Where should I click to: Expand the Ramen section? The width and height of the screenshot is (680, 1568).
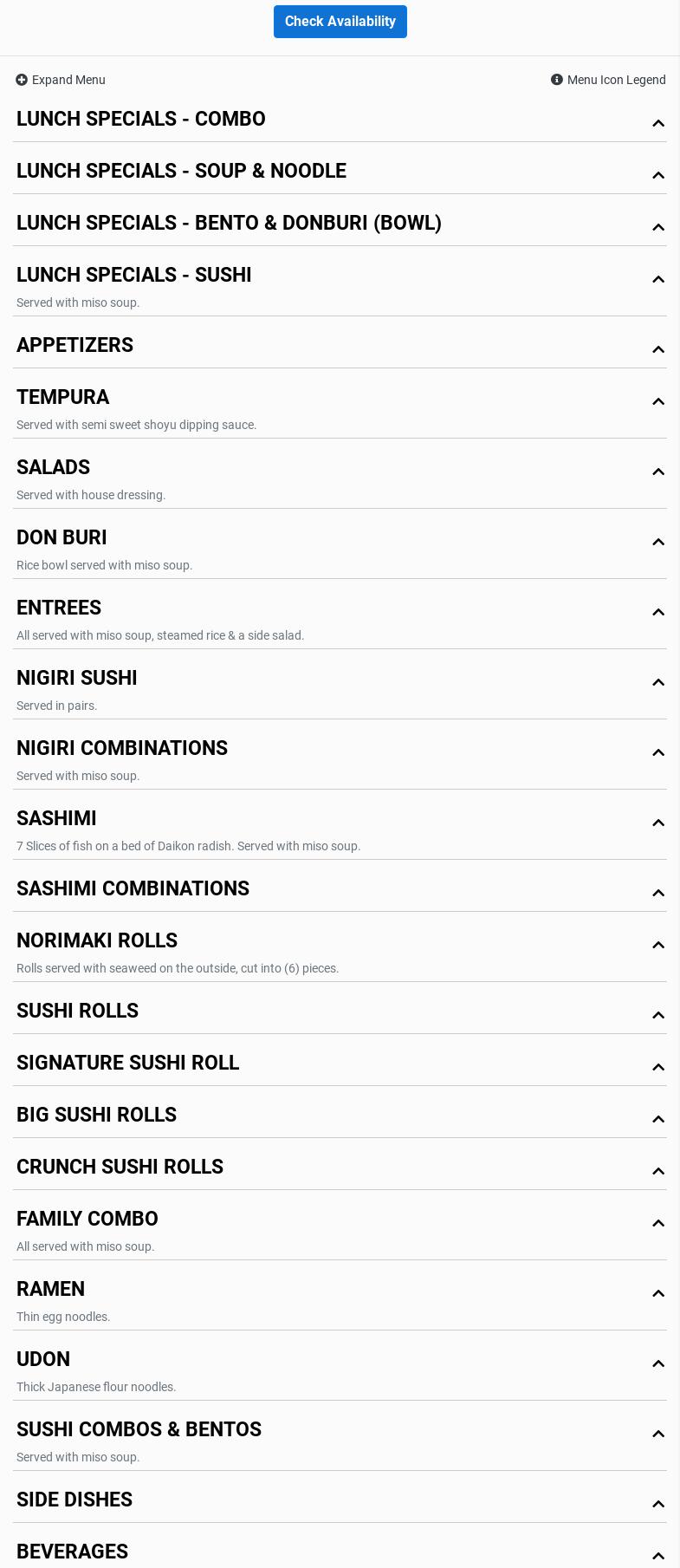click(340, 1290)
